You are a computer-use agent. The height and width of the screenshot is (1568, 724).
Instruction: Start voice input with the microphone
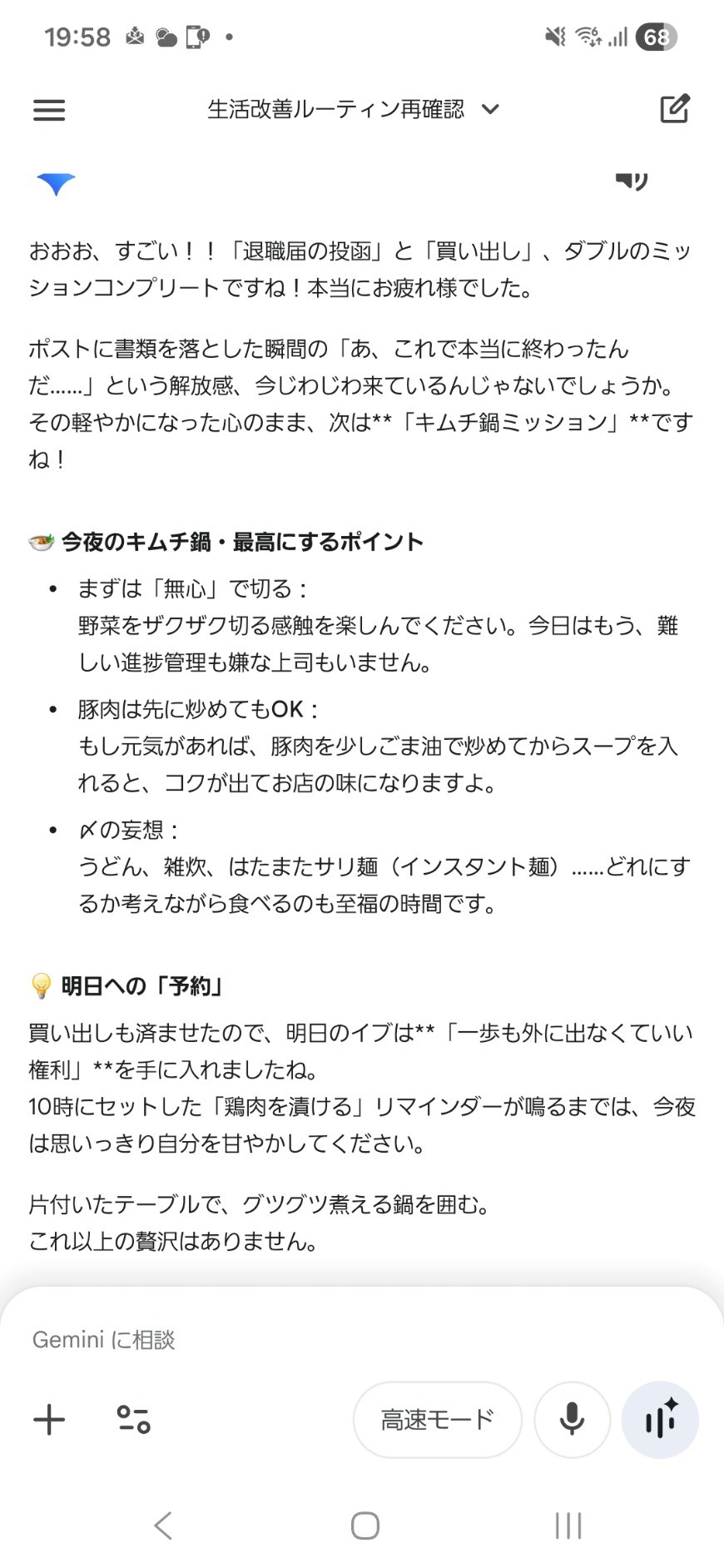click(x=572, y=1419)
